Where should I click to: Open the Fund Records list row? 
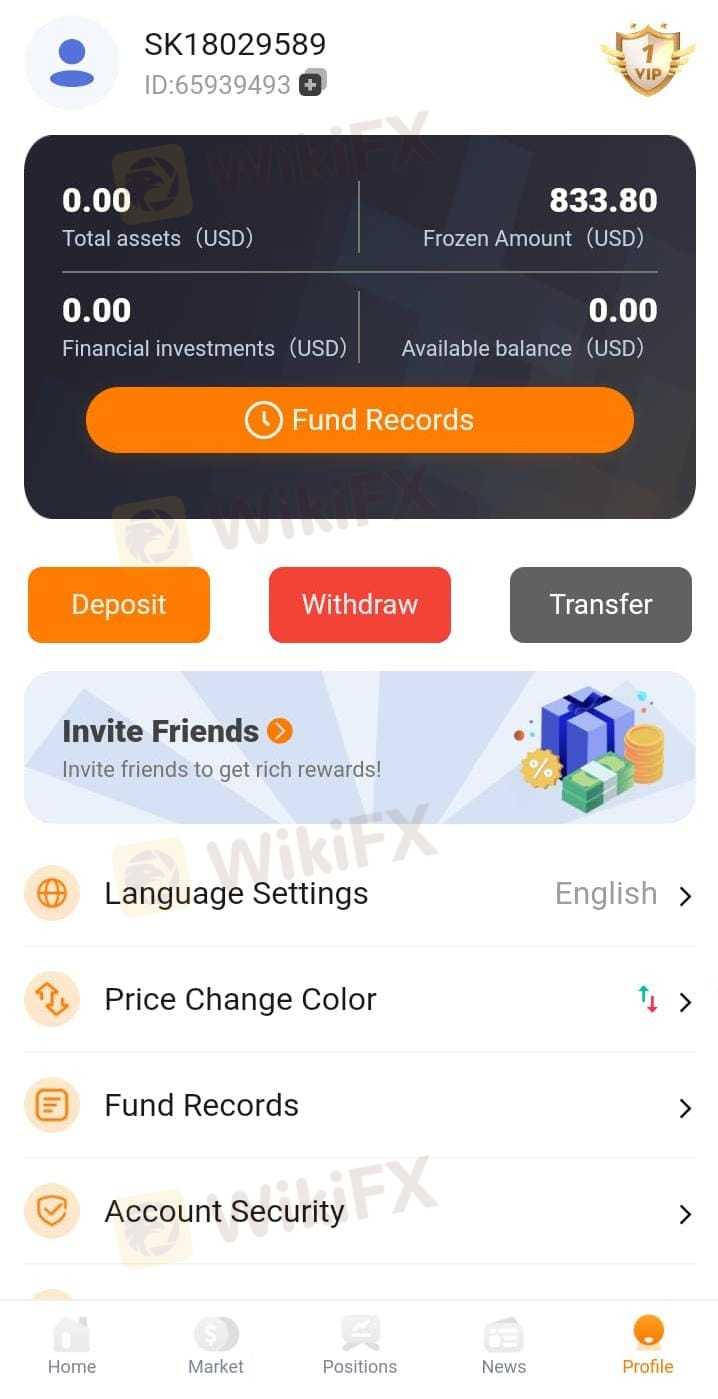tap(360, 1105)
